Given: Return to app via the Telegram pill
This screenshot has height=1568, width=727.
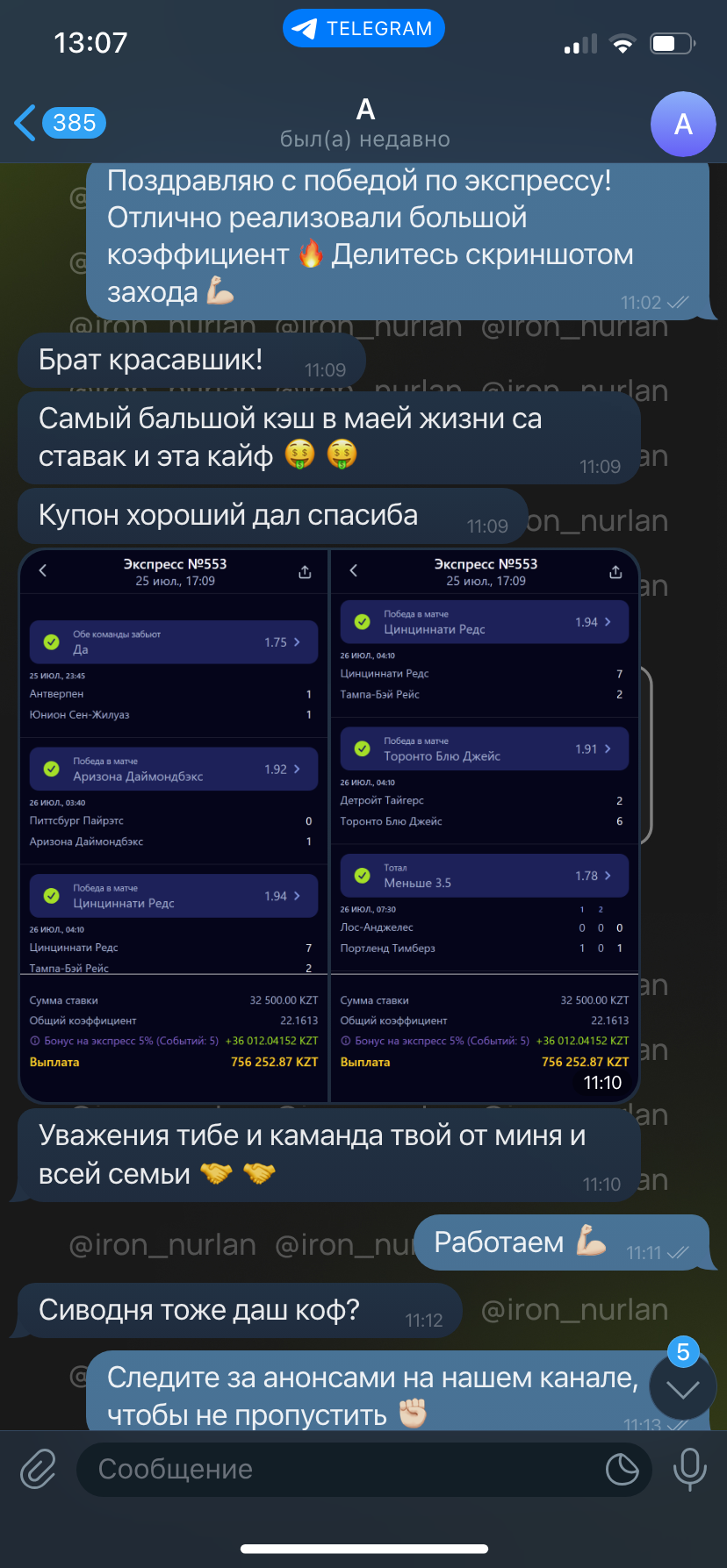Looking at the screenshot, I should coord(363,28).
